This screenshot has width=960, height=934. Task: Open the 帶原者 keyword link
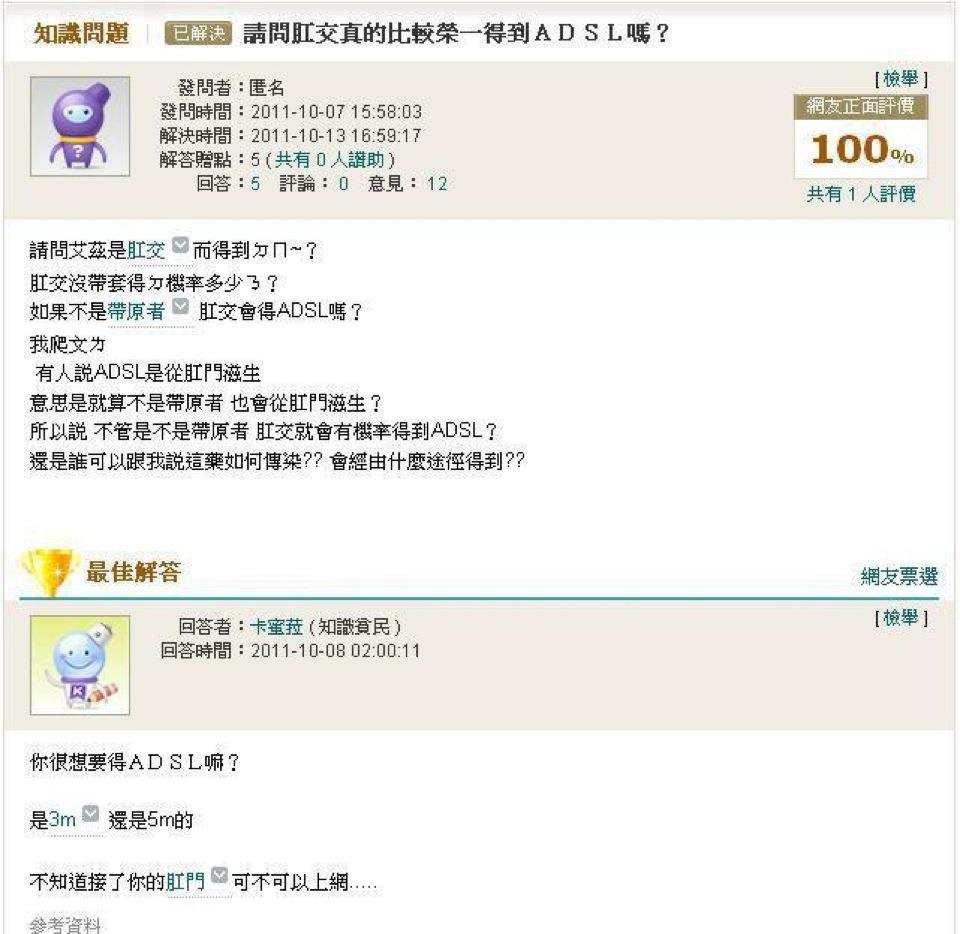138,311
